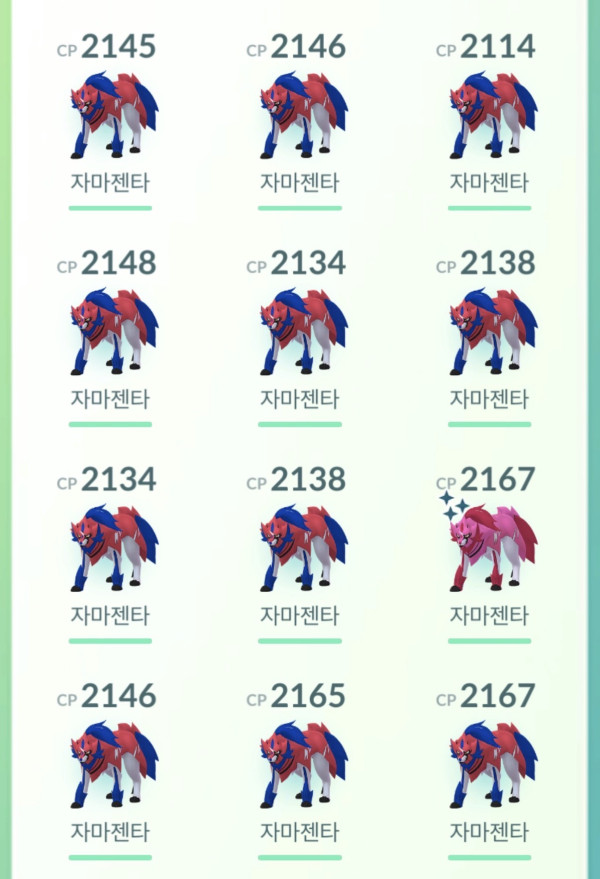View the Zamazenta with CP 2148

click(x=110, y=335)
